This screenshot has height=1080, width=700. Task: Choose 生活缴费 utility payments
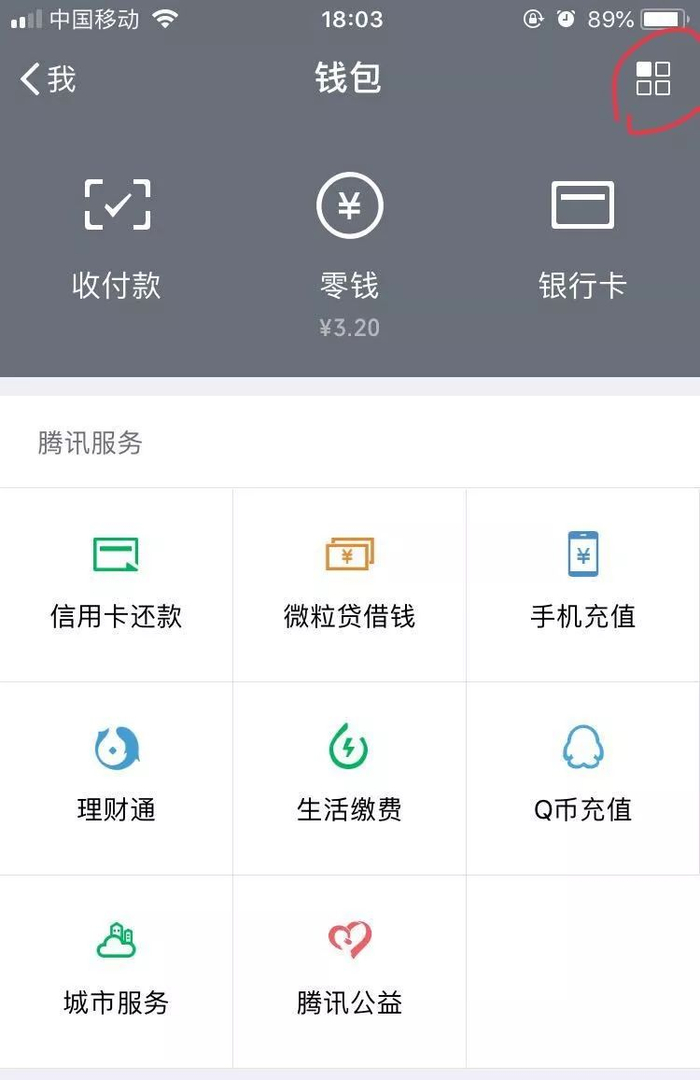[349, 776]
